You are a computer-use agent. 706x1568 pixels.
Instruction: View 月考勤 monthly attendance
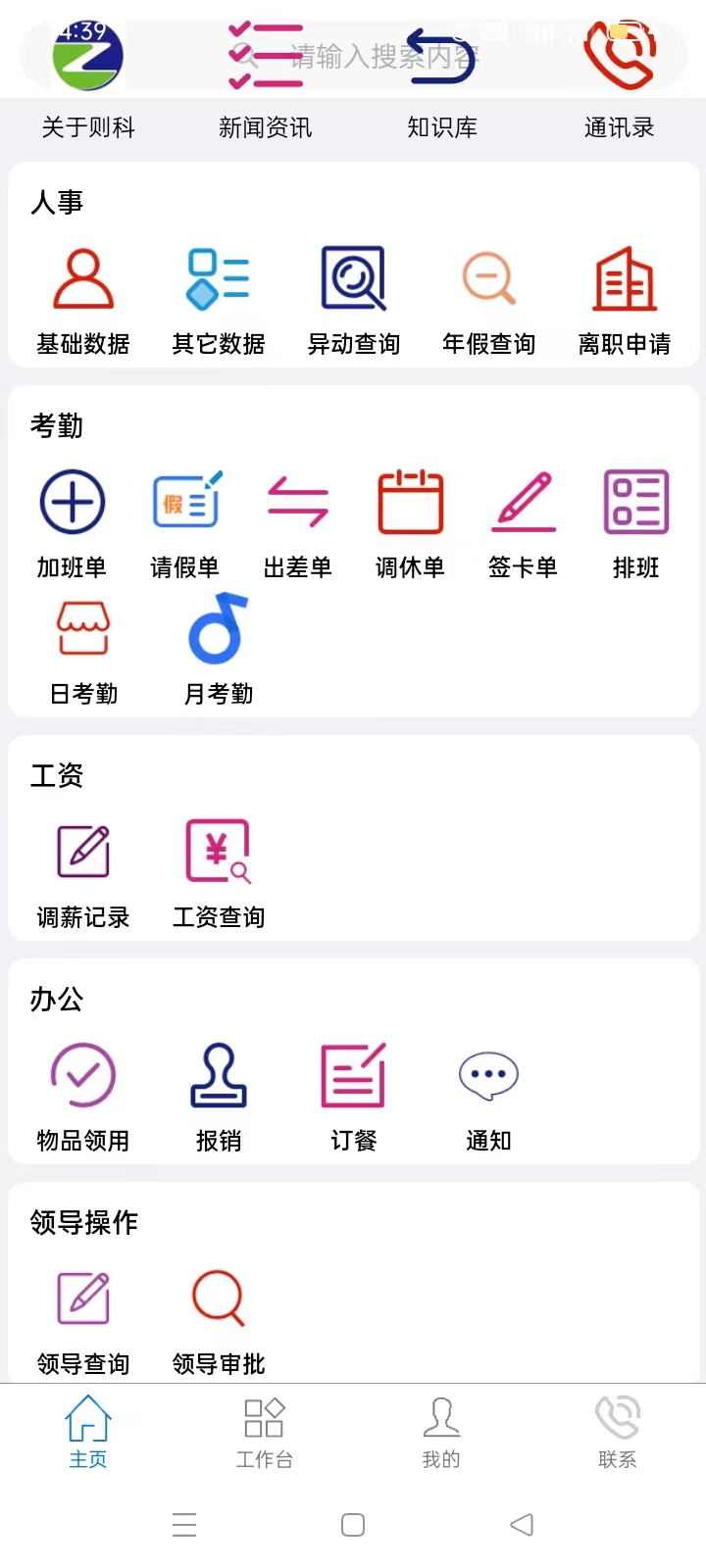219,650
